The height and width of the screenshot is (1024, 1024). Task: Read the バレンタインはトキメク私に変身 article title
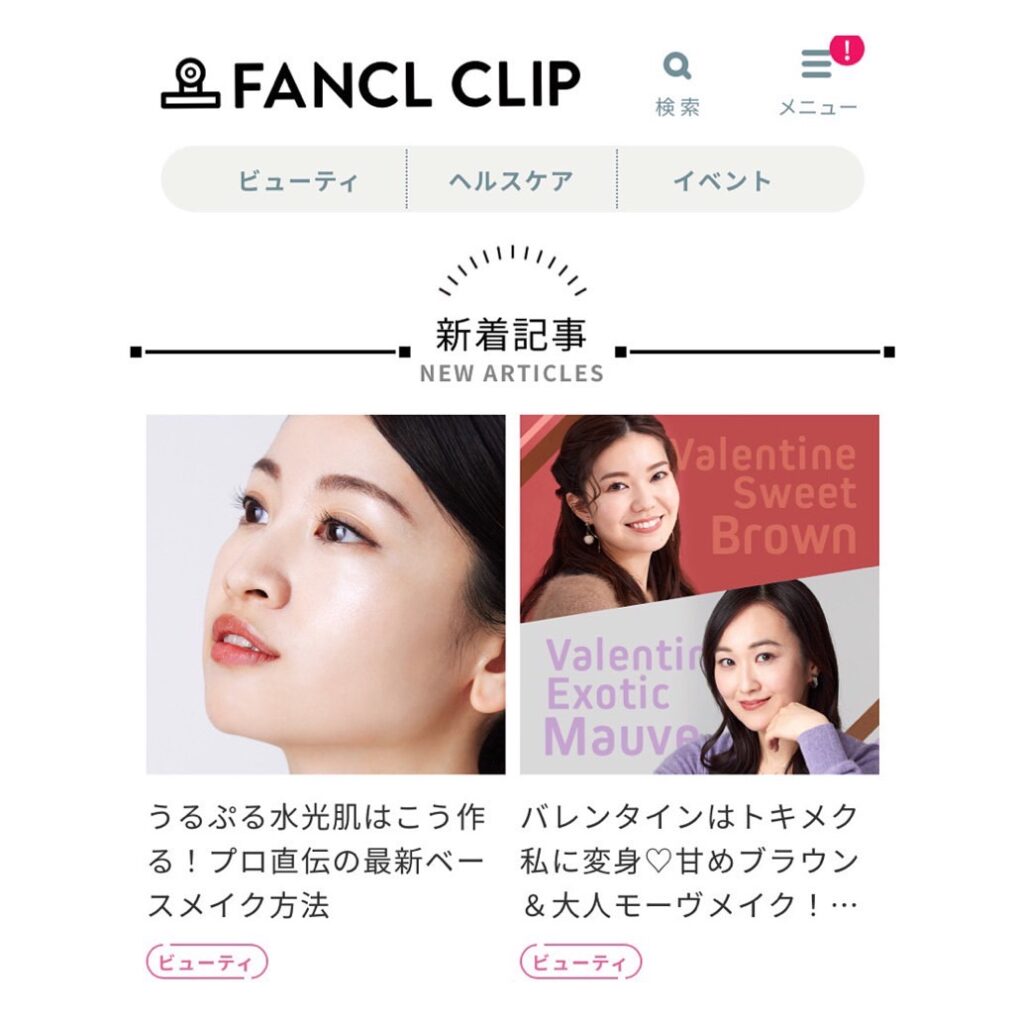coord(689,861)
